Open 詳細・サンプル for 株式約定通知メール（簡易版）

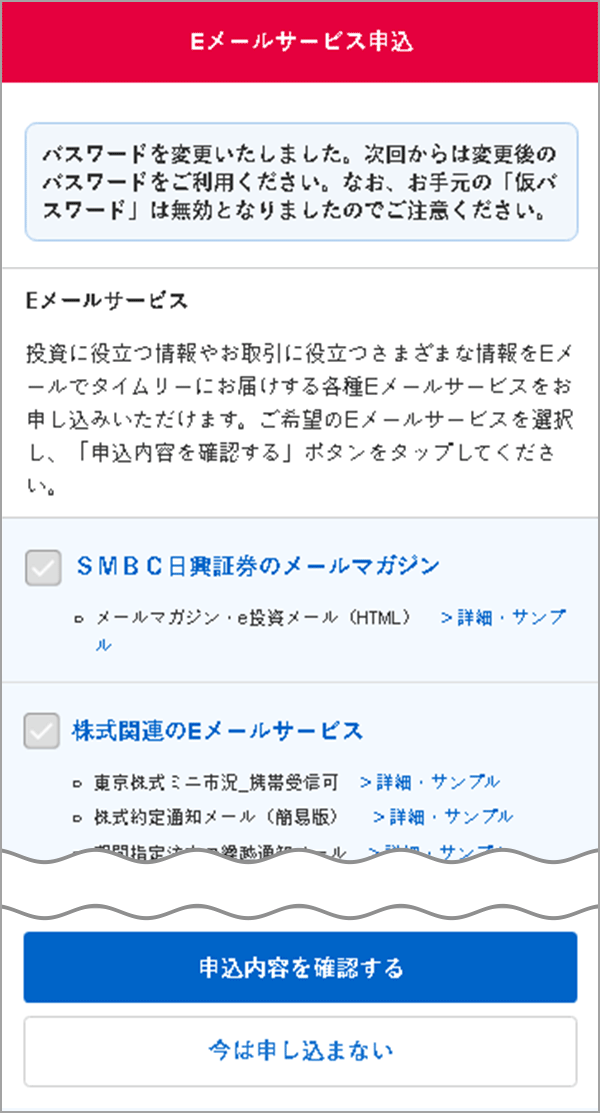pyautogui.click(x=443, y=817)
